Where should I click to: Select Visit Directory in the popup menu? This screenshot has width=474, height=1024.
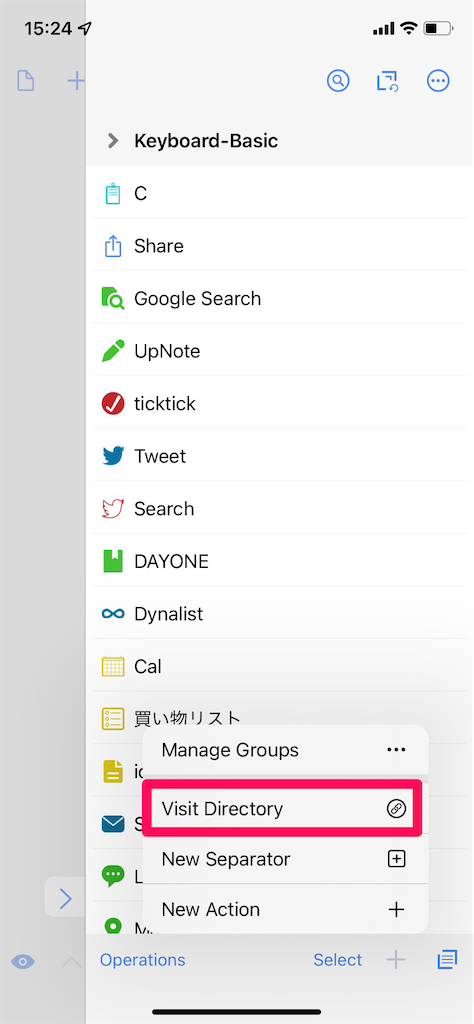[x=285, y=808]
